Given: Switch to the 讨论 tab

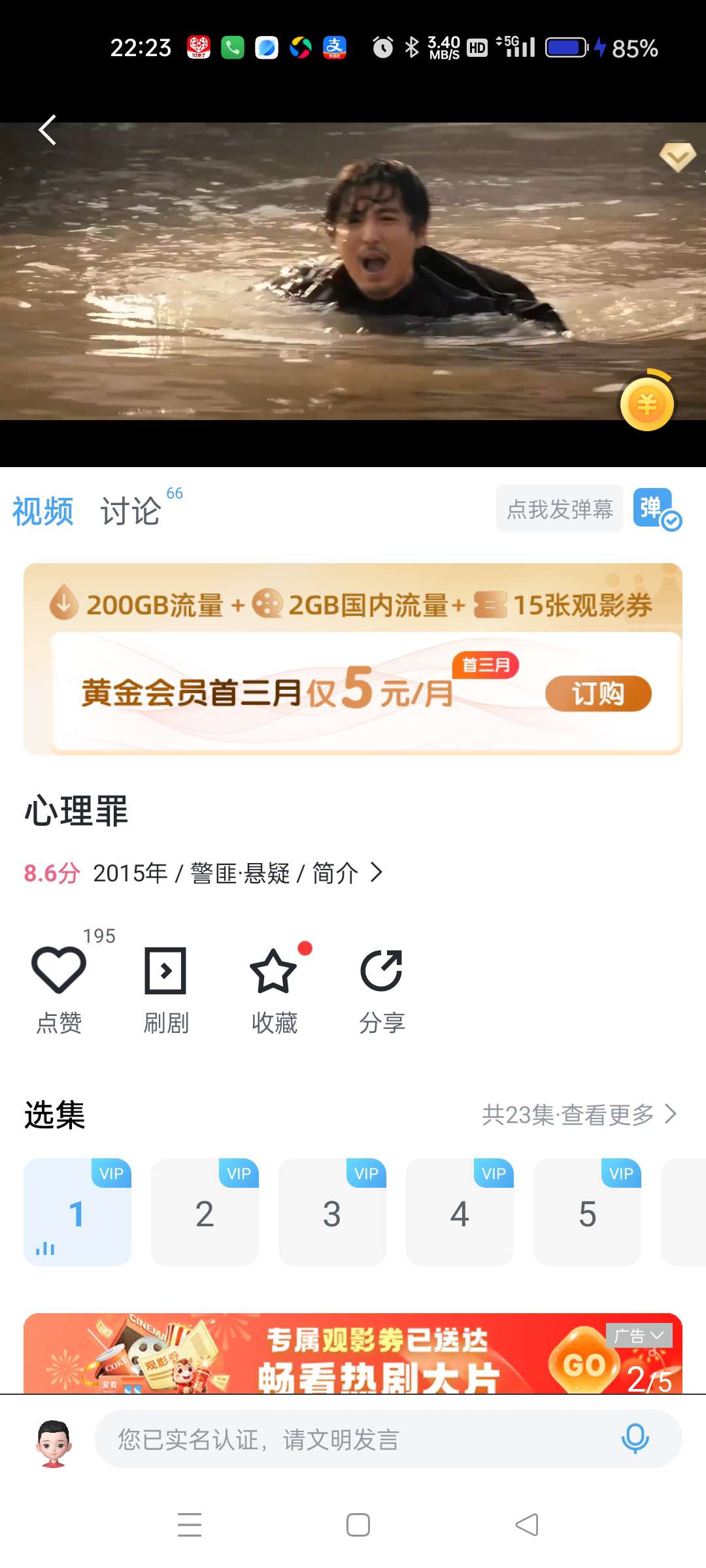Looking at the screenshot, I should point(131,510).
